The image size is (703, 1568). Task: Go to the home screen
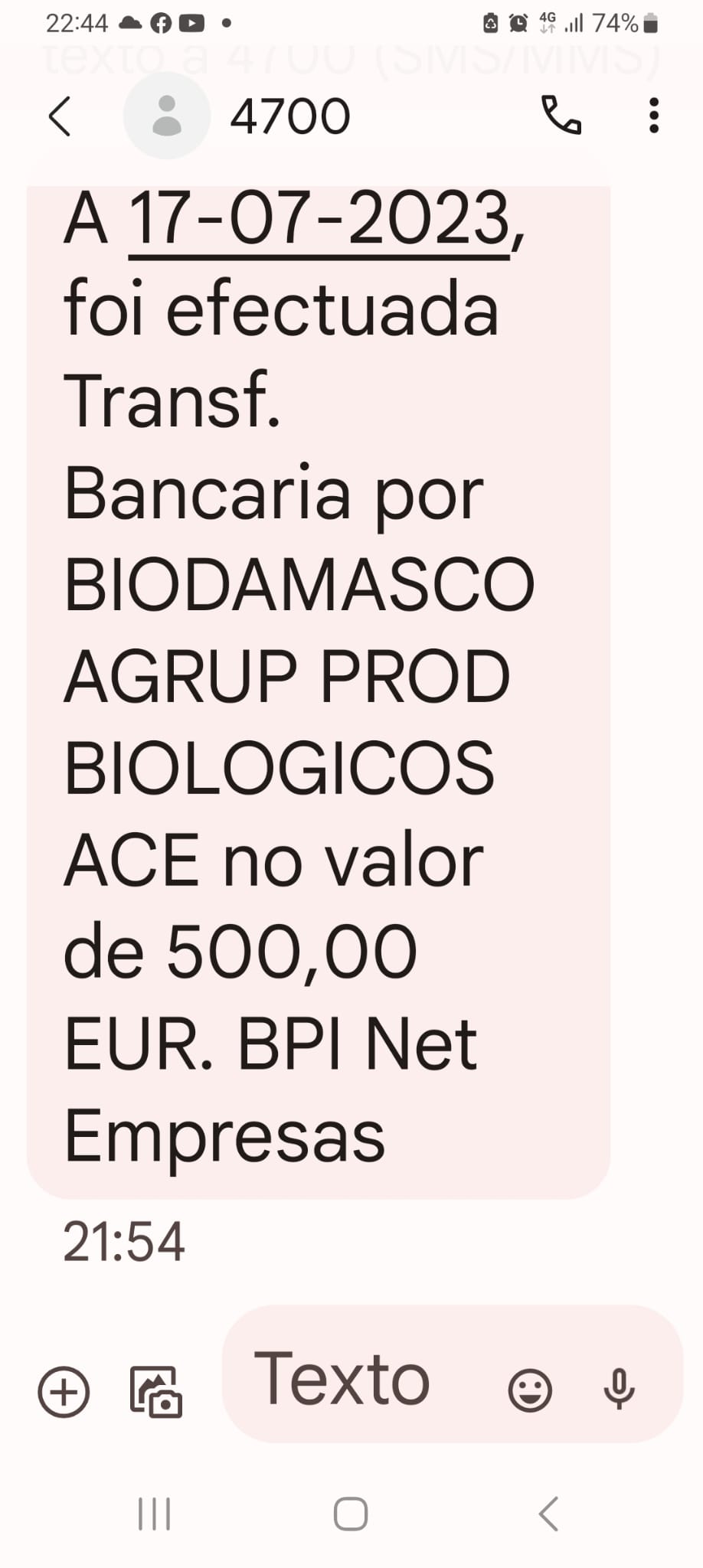coord(351,1514)
